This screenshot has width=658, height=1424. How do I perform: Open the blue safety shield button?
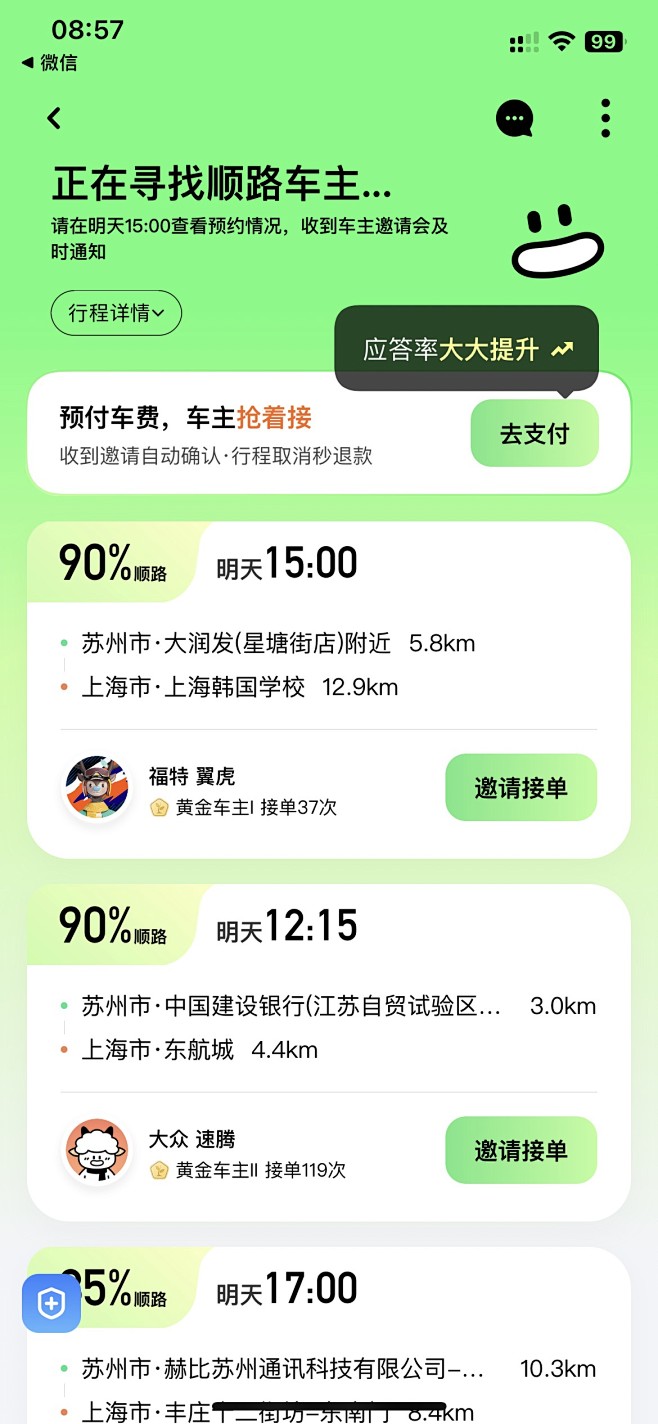point(52,1303)
